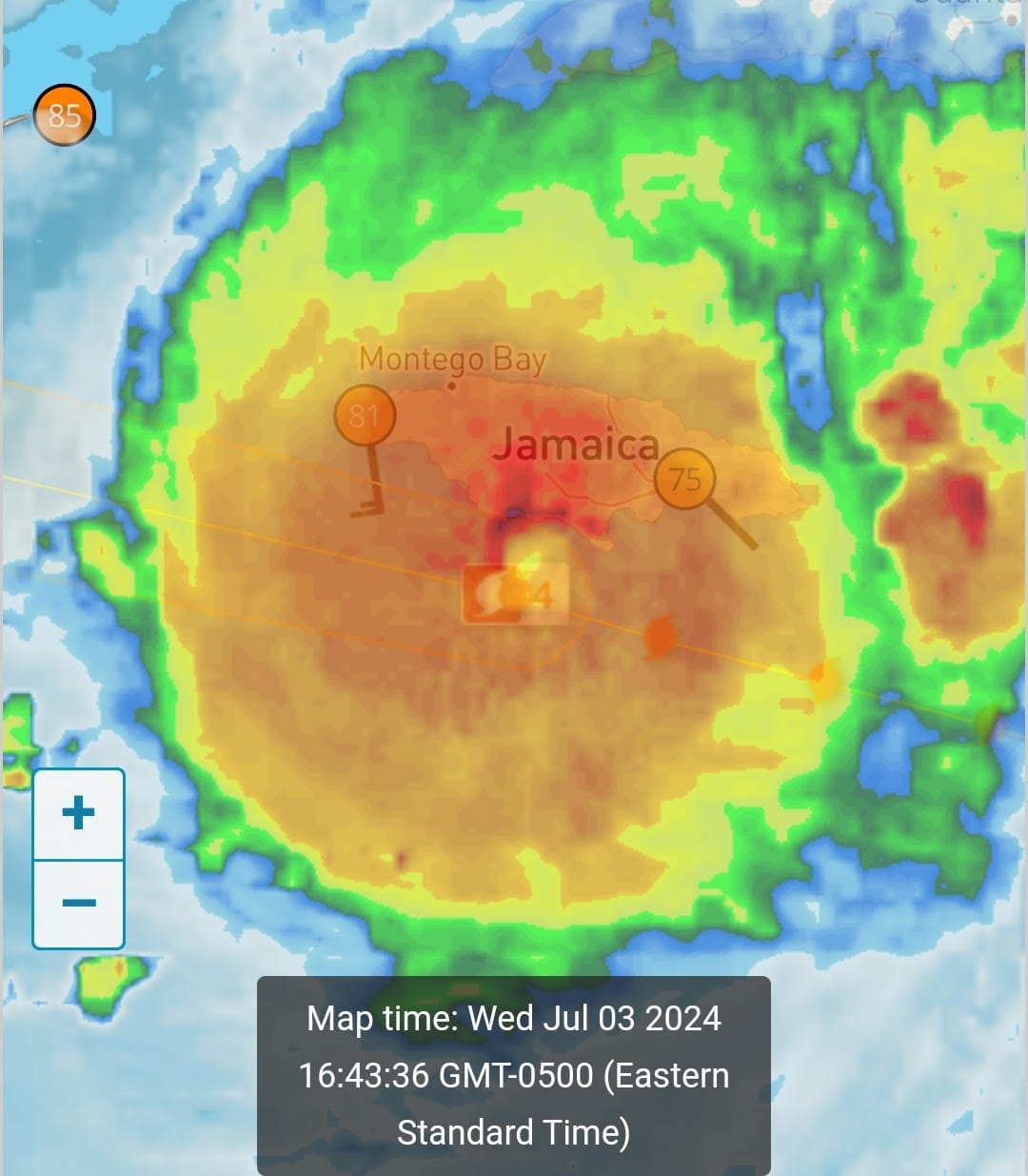Zoom out of the radar map
Screen dimensions: 1028x1176
(x=79, y=903)
